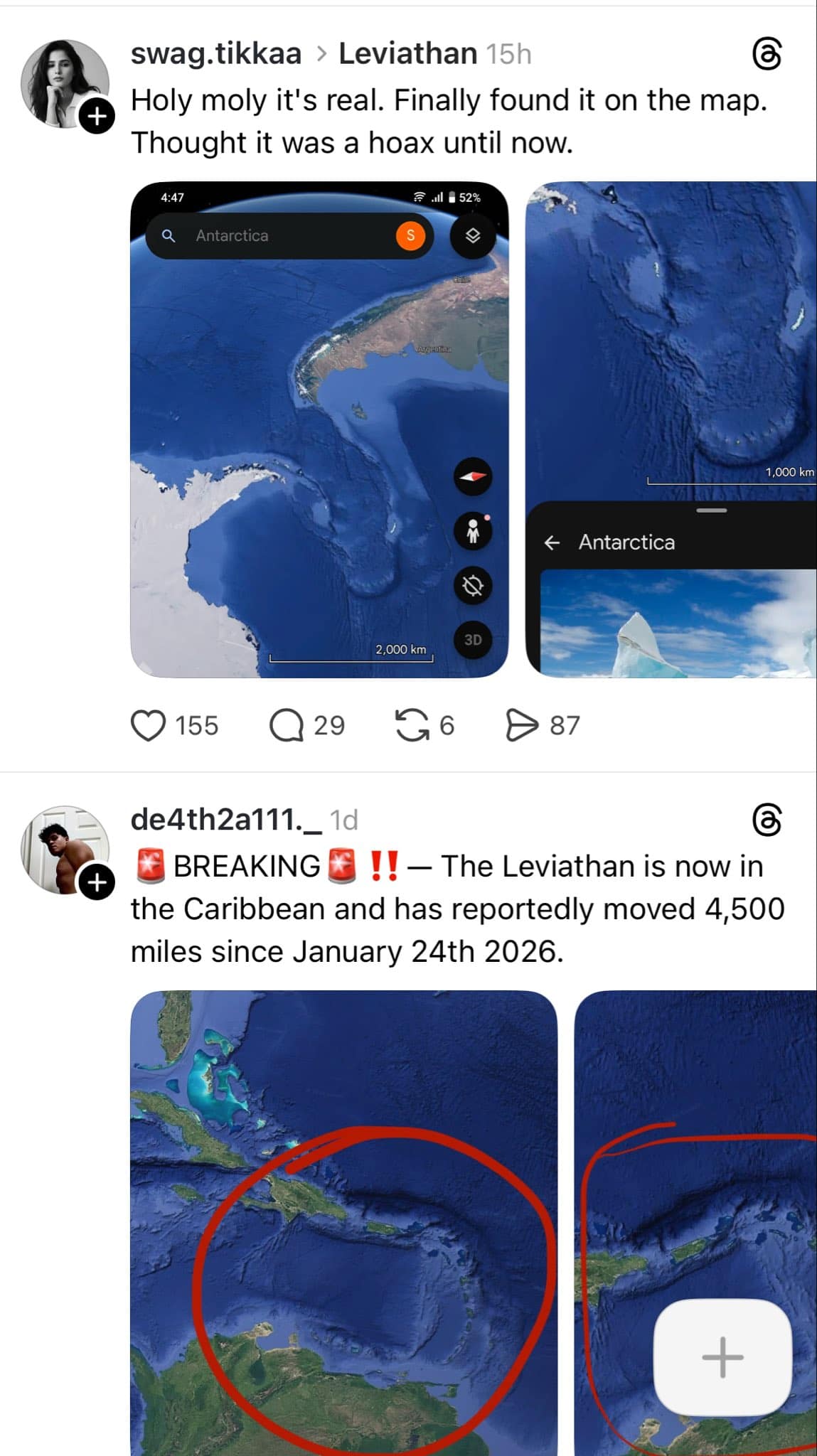Open swag.tikkaa's second Antarctica image
Viewport: 817px width, 1456px height.
tap(671, 429)
